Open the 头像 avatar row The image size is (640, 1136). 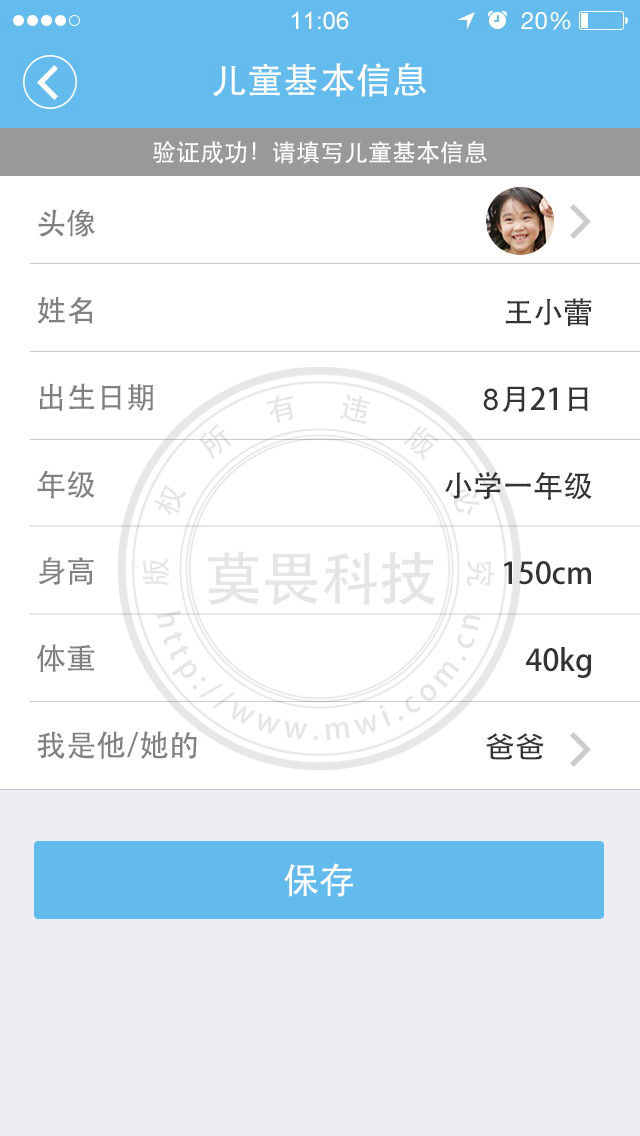tap(320, 221)
